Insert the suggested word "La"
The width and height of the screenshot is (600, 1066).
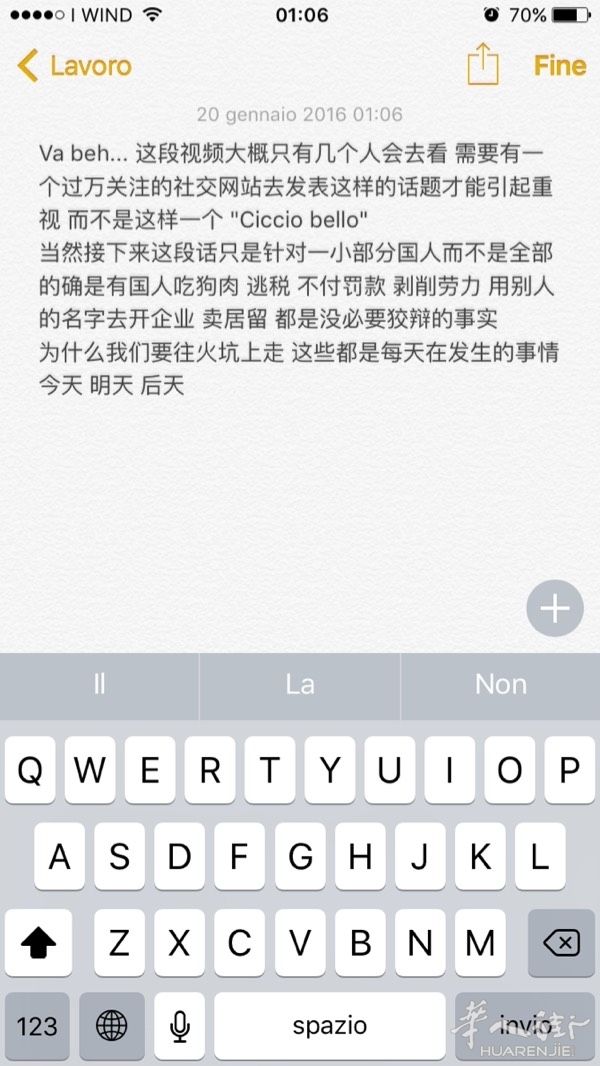click(300, 684)
